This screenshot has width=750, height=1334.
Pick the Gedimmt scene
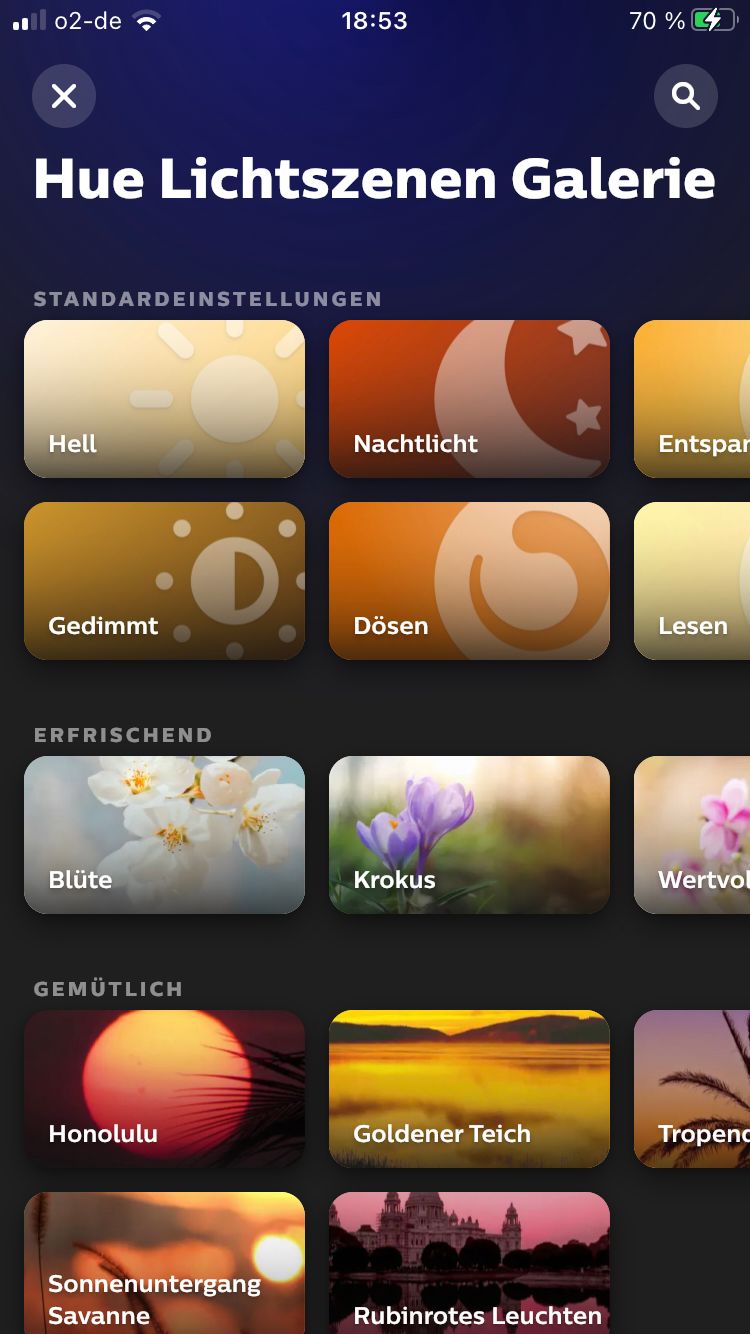pyautogui.click(x=164, y=581)
